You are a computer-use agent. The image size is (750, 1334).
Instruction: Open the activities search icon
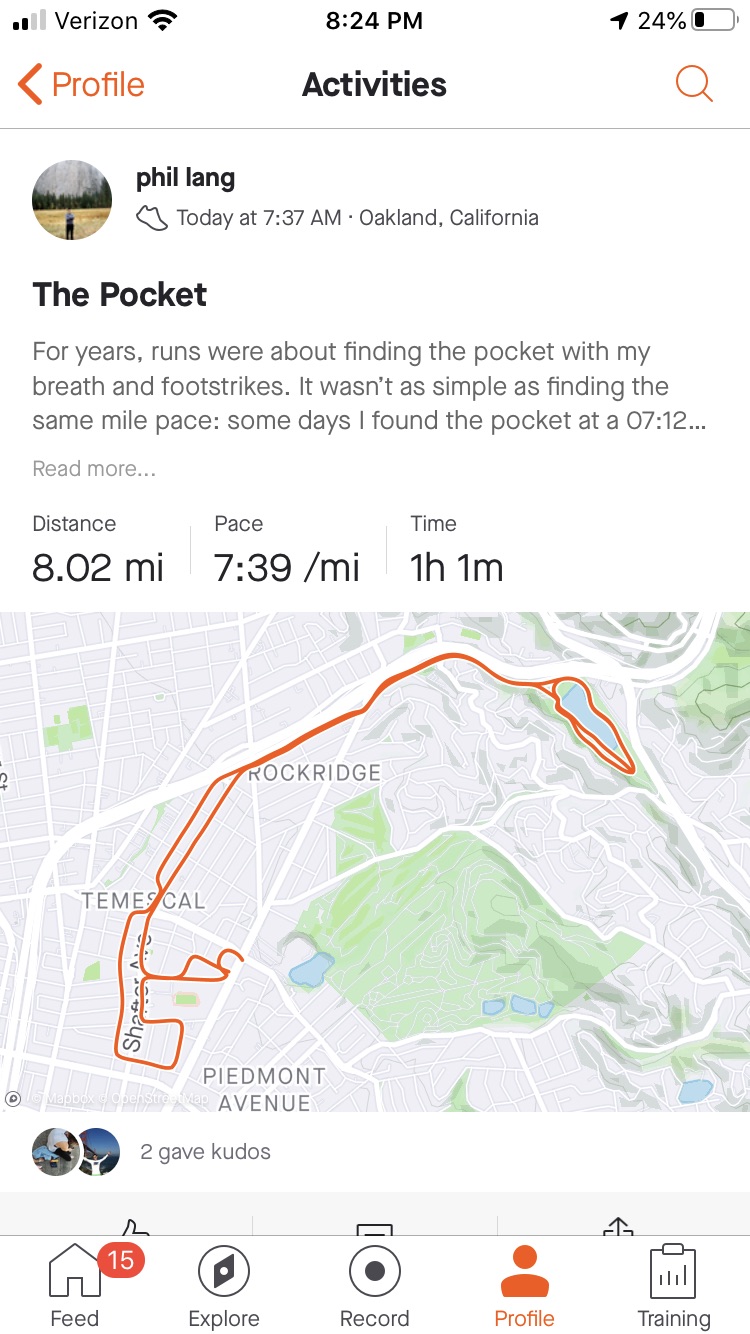(x=693, y=84)
